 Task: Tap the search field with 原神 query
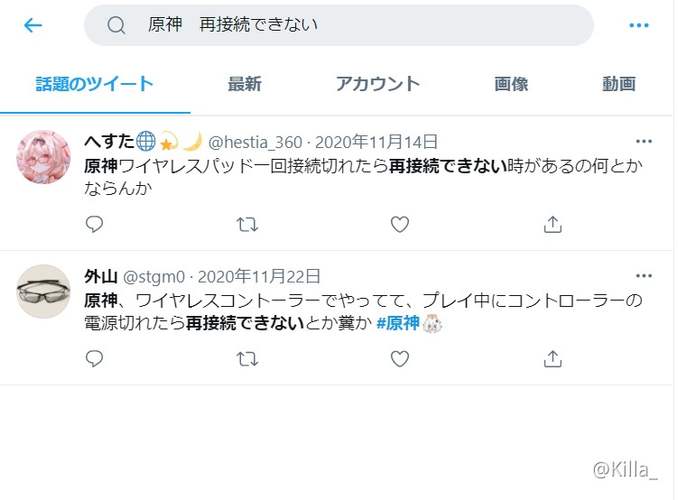point(338,25)
